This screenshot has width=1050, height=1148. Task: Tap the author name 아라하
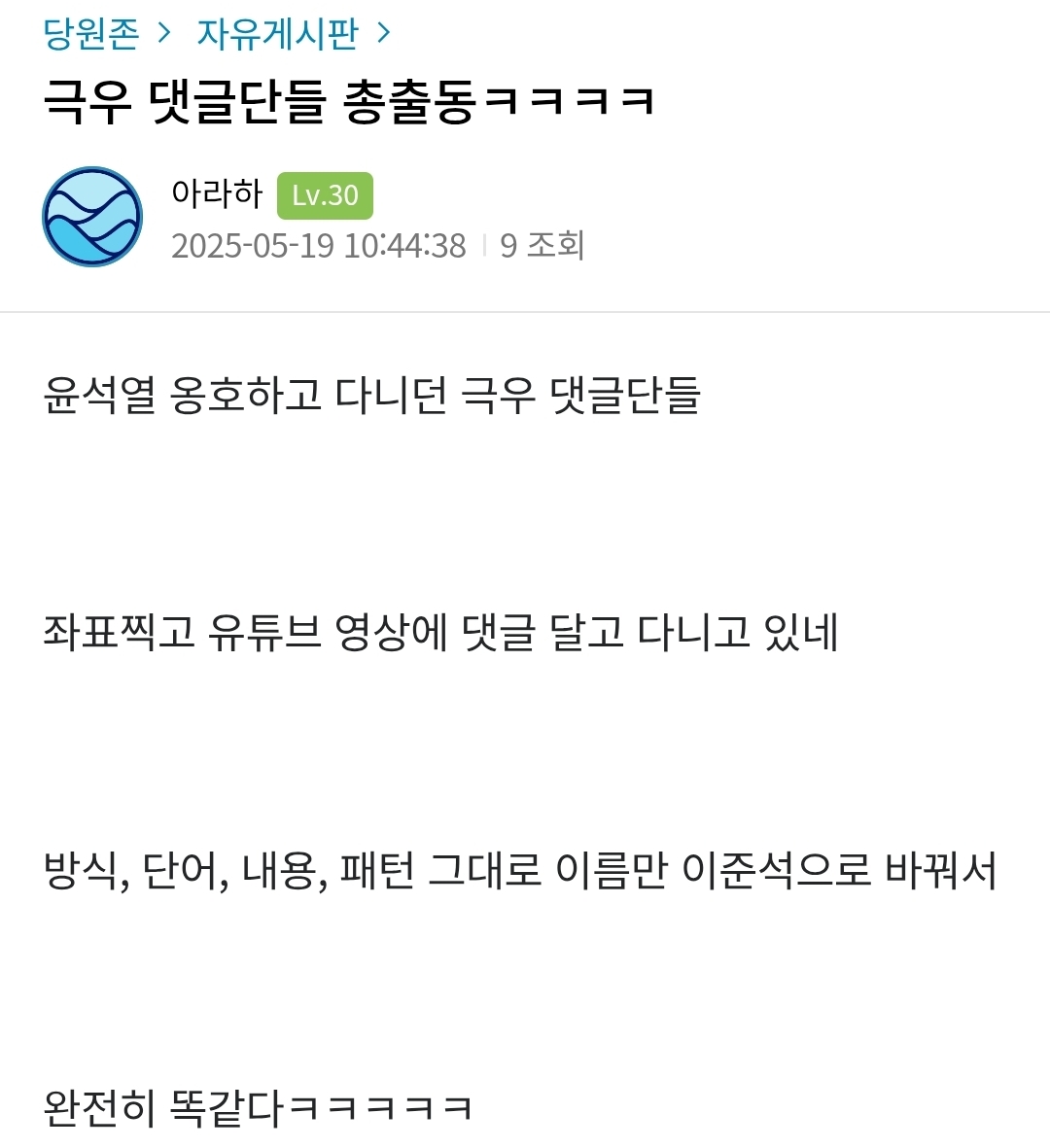point(216,193)
